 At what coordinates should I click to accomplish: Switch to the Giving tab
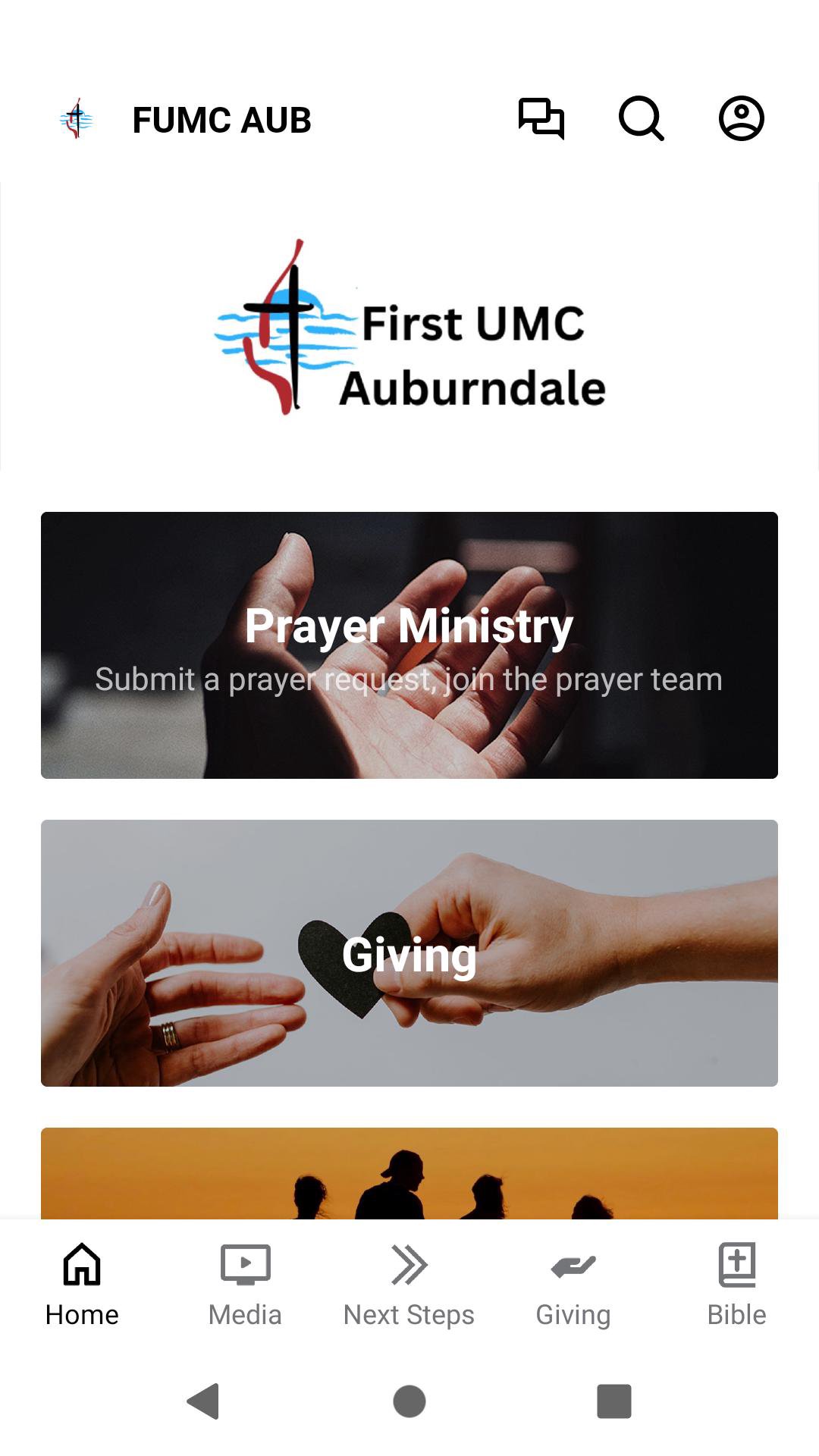coord(573,1283)
